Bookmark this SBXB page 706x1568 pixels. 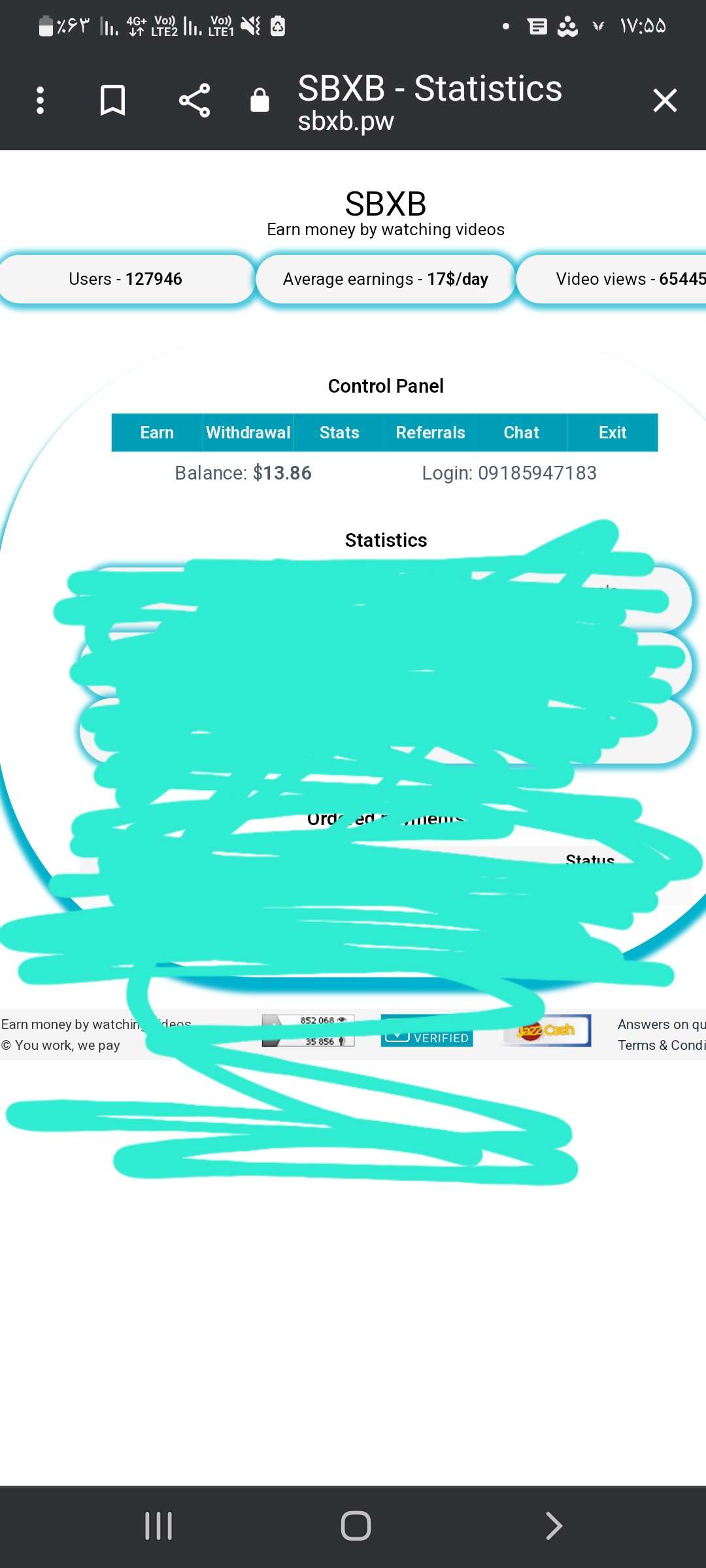(x=112, y=101)
